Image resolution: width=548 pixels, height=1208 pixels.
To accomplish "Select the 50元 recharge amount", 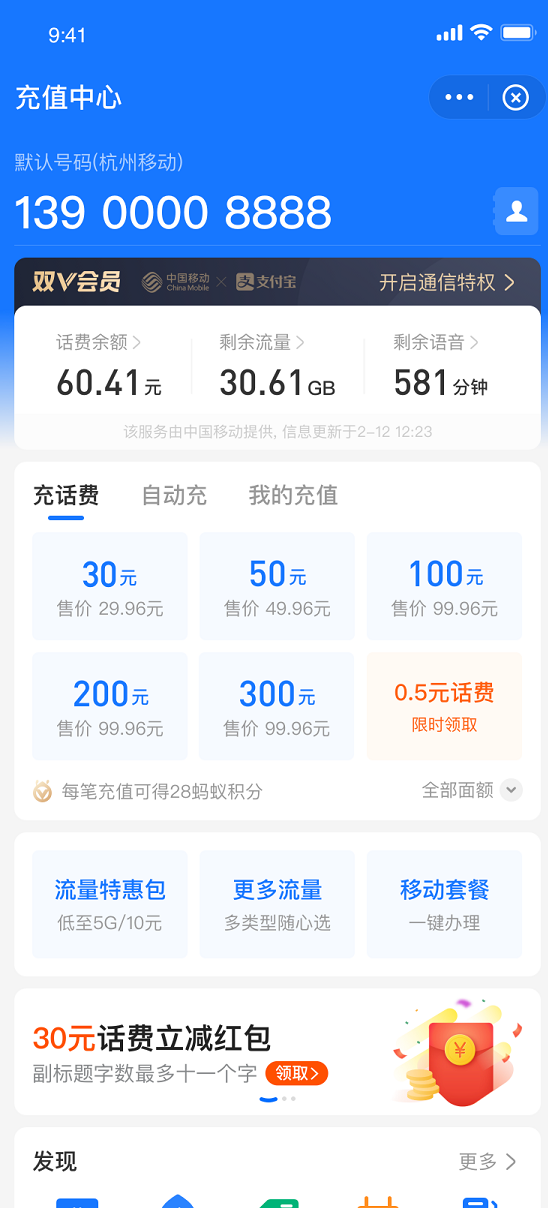I will pos(277,586).
